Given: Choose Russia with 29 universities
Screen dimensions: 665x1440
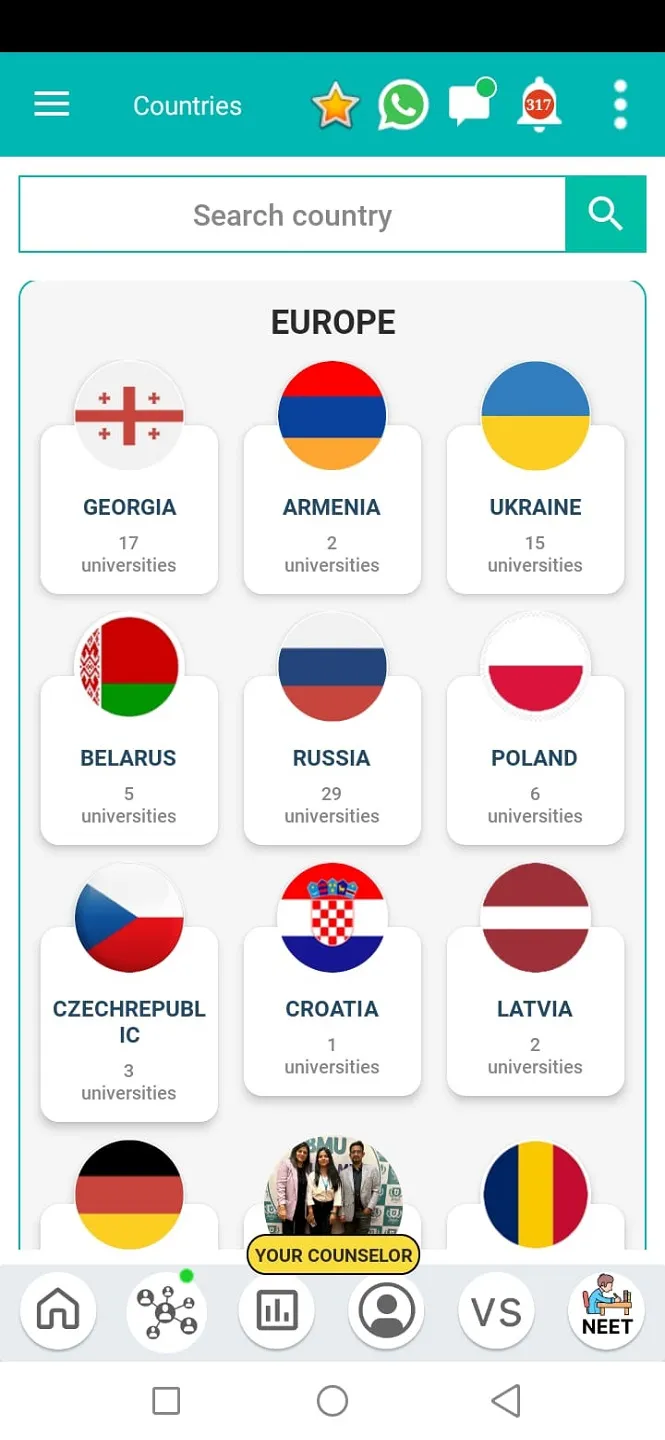Looking at the screenshot, I should [x=332, y=760].
